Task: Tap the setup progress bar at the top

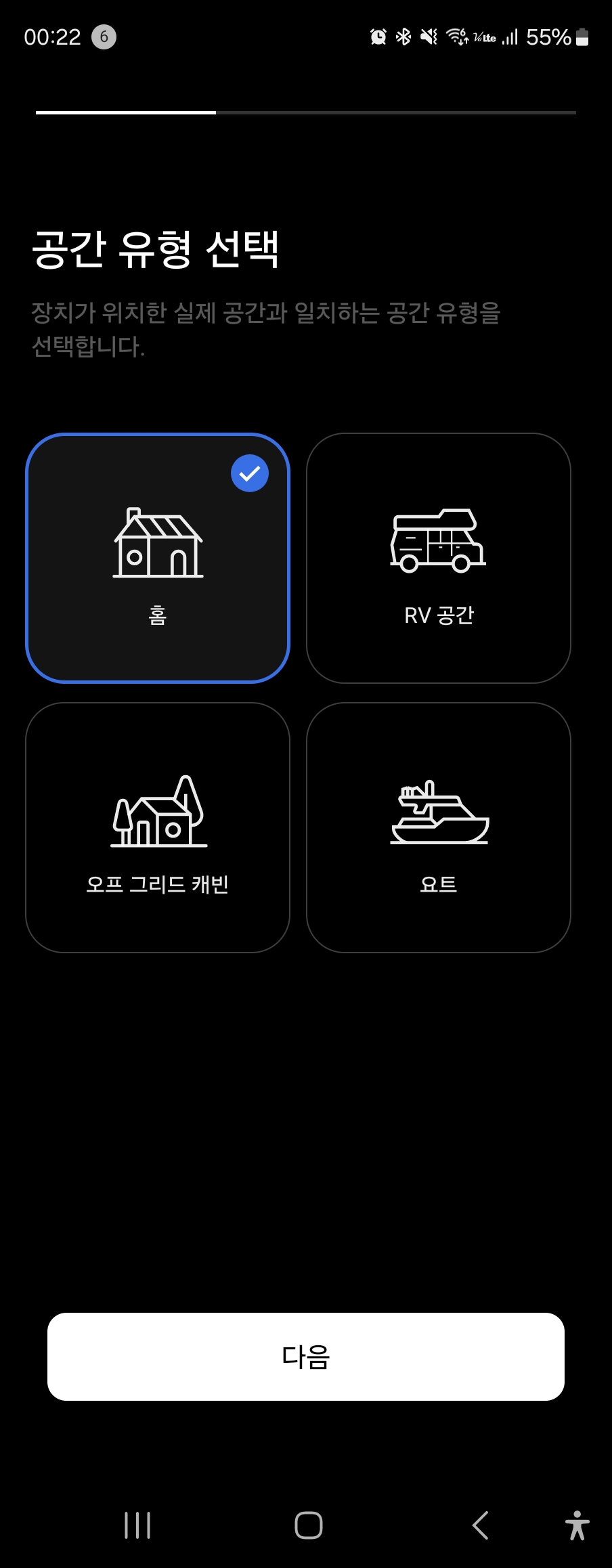Action: pyautogui.click(x=306, y=113)
